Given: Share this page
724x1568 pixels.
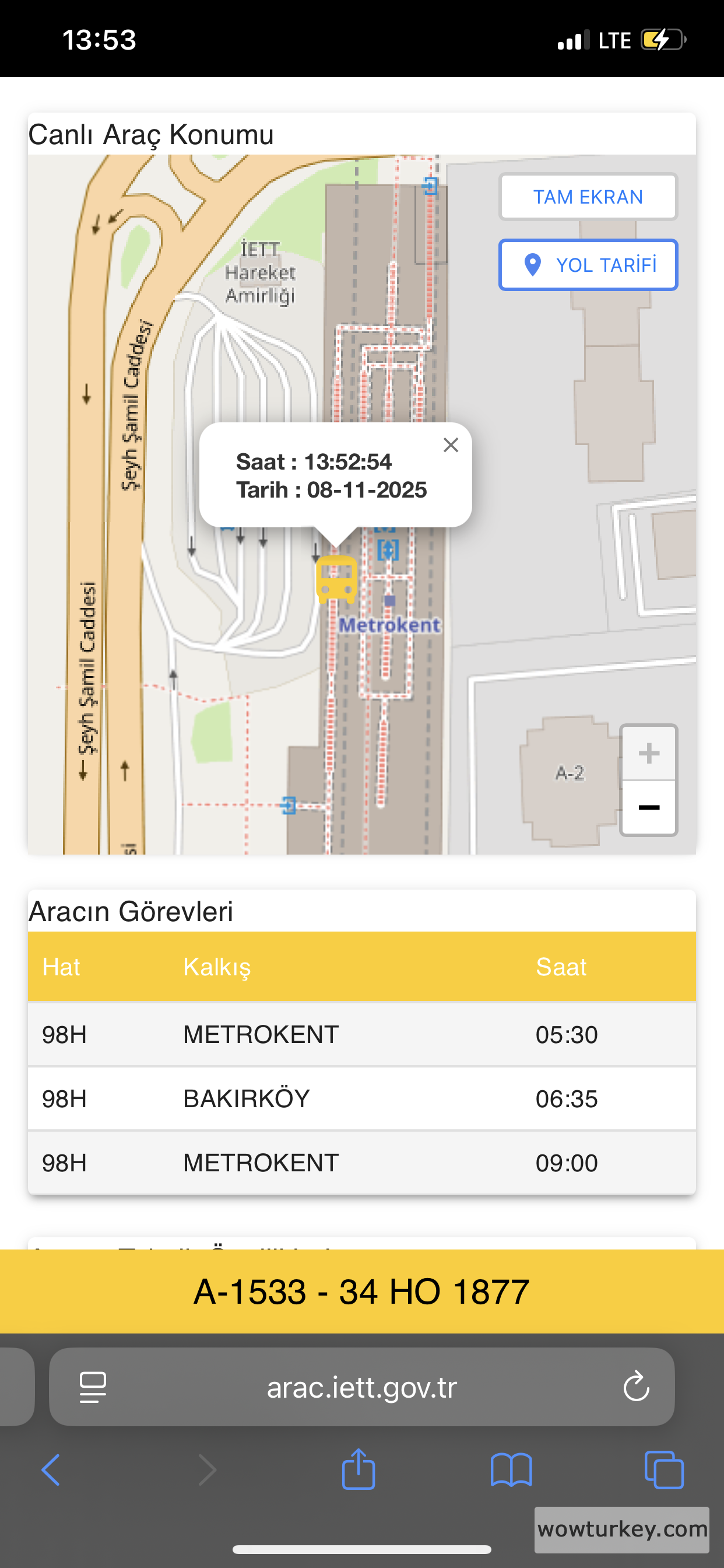Looking at the screenshot, I should coord(359,1470).
